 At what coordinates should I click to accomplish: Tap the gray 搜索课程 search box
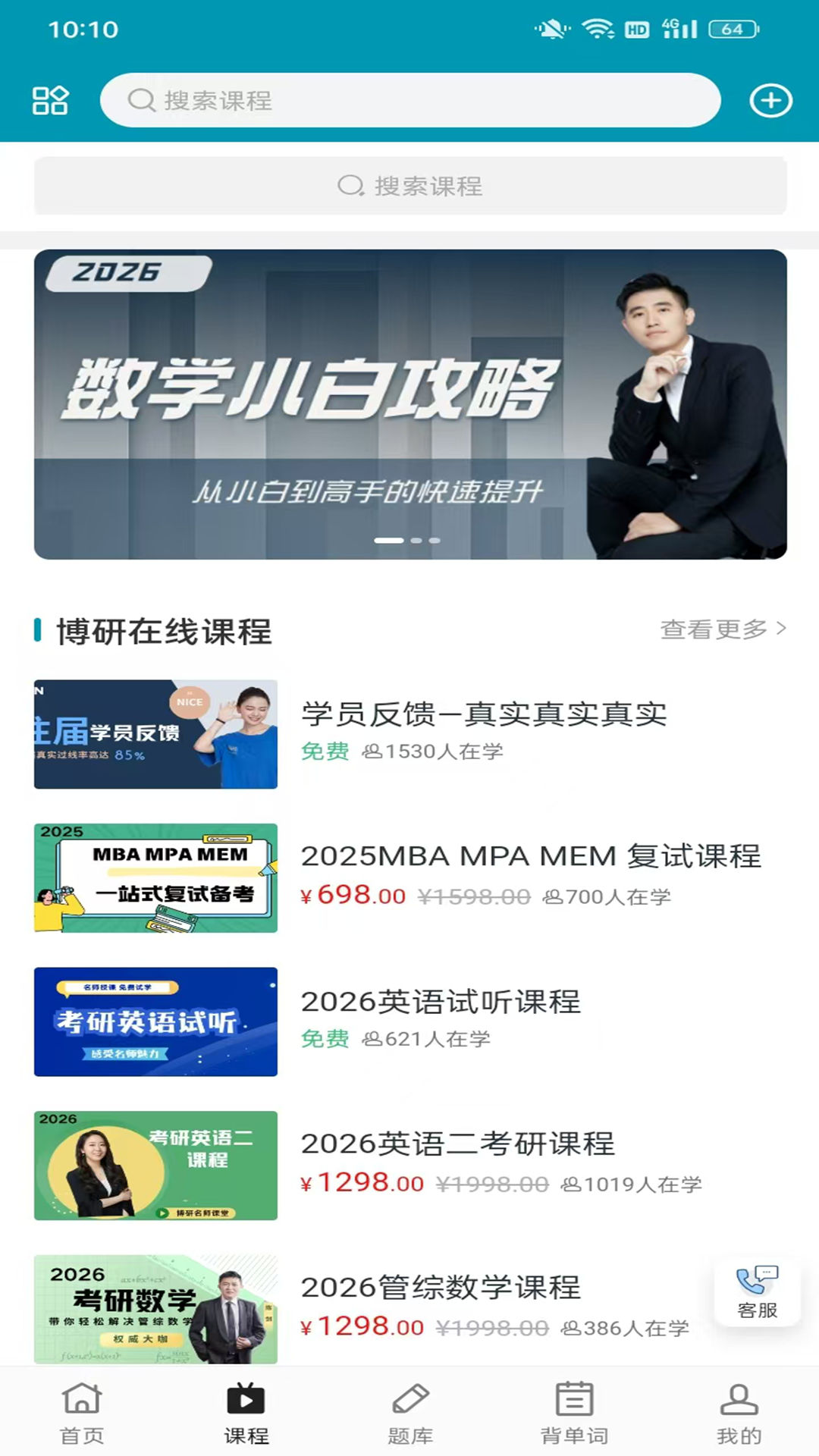(409, 186)
